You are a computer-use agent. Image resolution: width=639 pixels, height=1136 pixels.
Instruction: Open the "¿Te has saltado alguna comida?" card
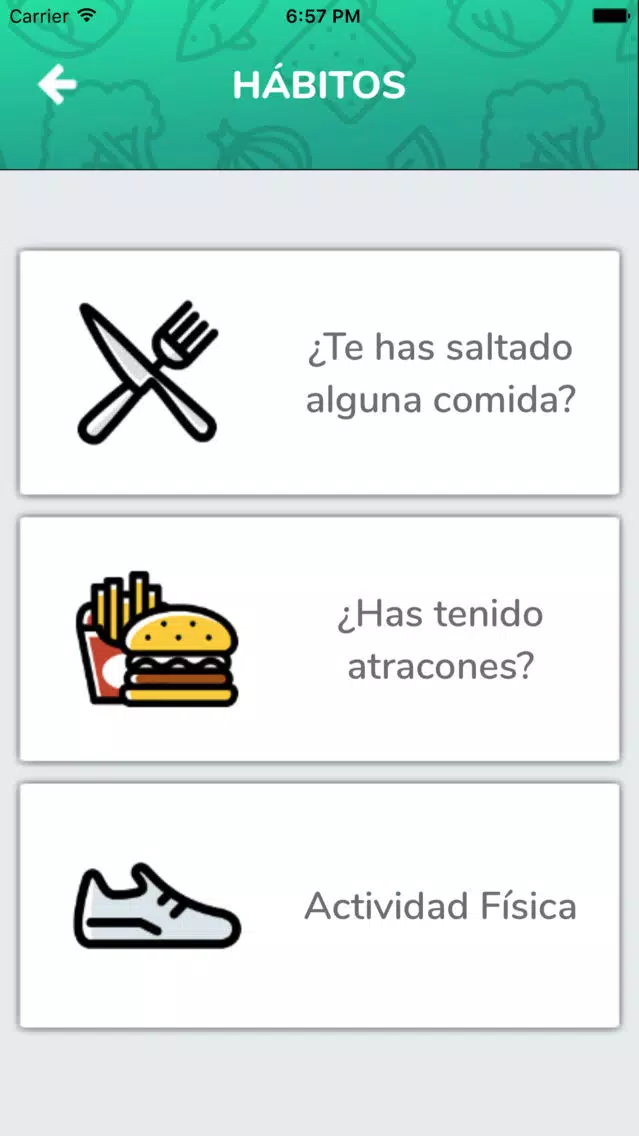320,372
